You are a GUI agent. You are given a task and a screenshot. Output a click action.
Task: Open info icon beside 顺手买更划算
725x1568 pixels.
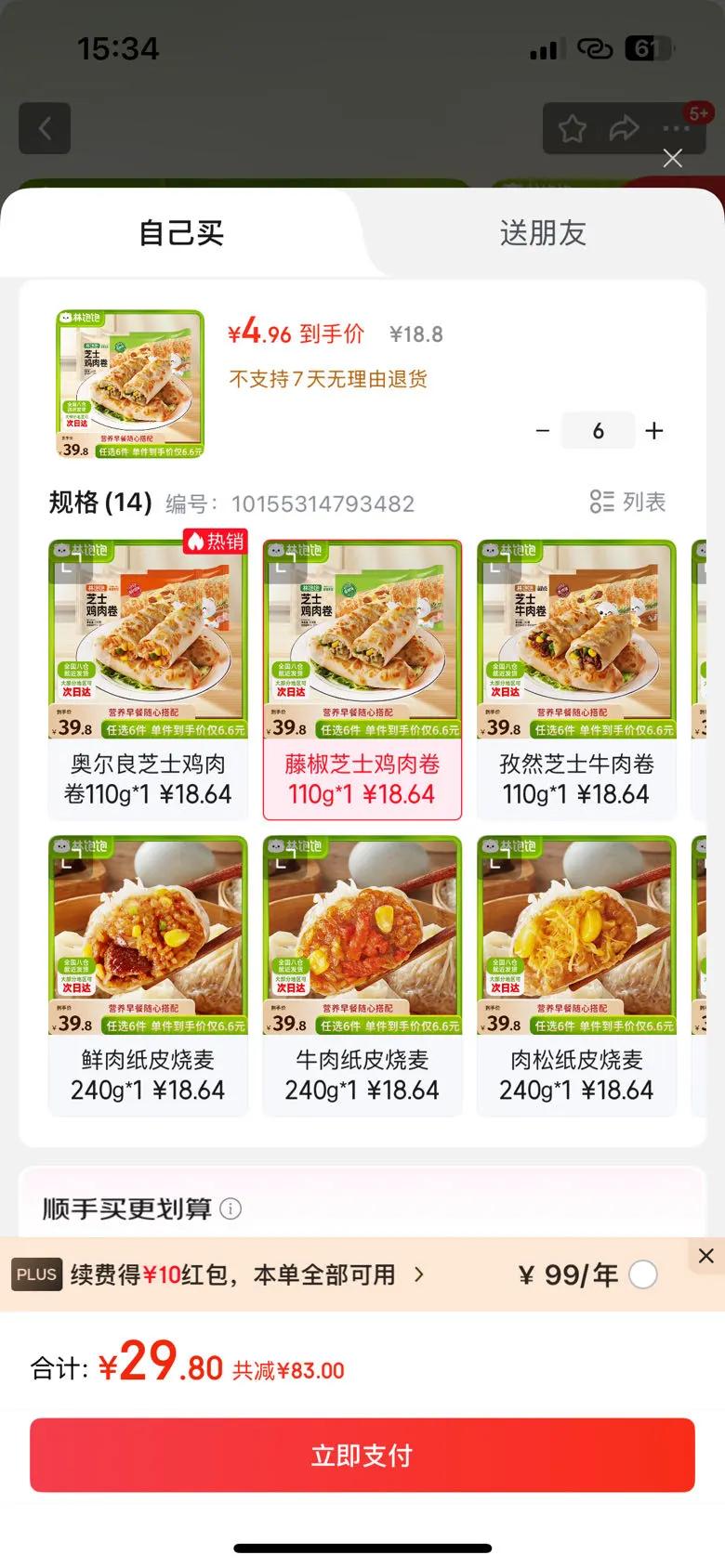coord(231,1209)
